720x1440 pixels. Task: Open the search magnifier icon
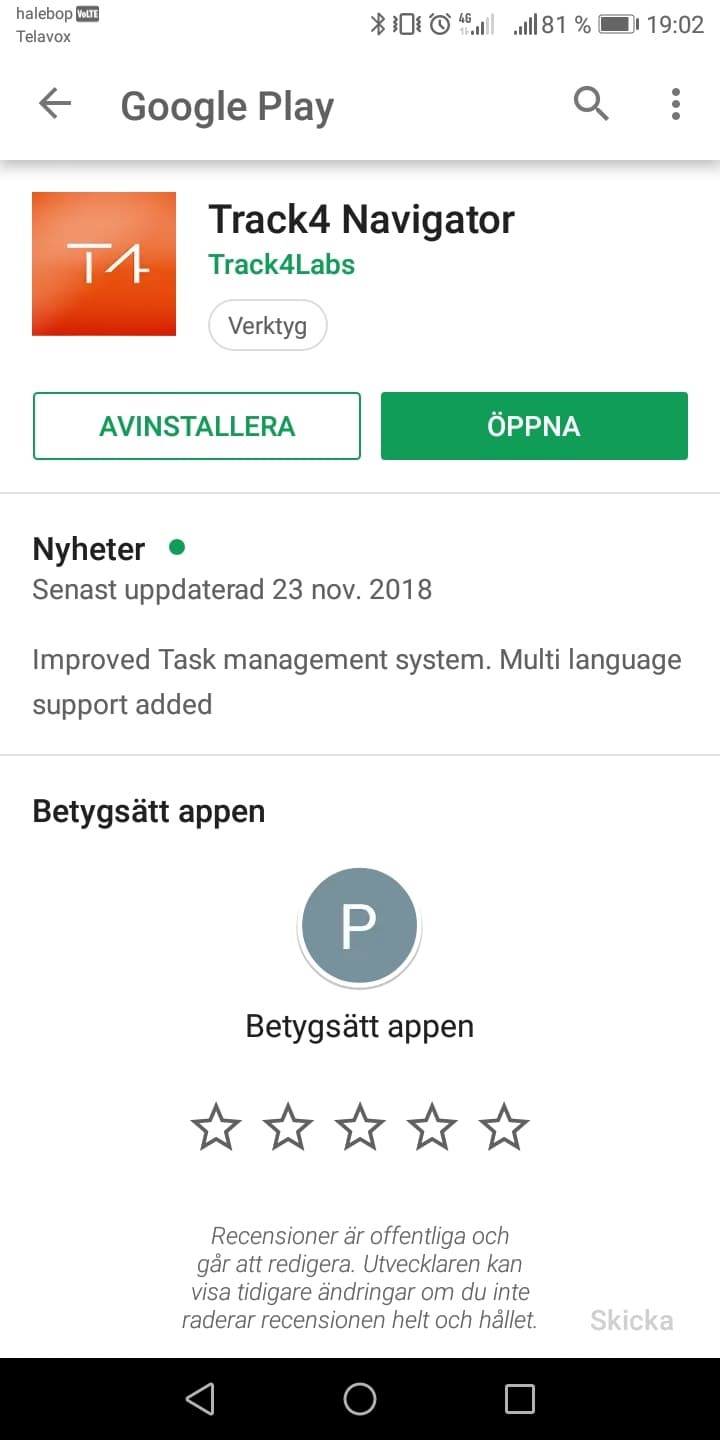pyautogui.click(x=590, y=104)
